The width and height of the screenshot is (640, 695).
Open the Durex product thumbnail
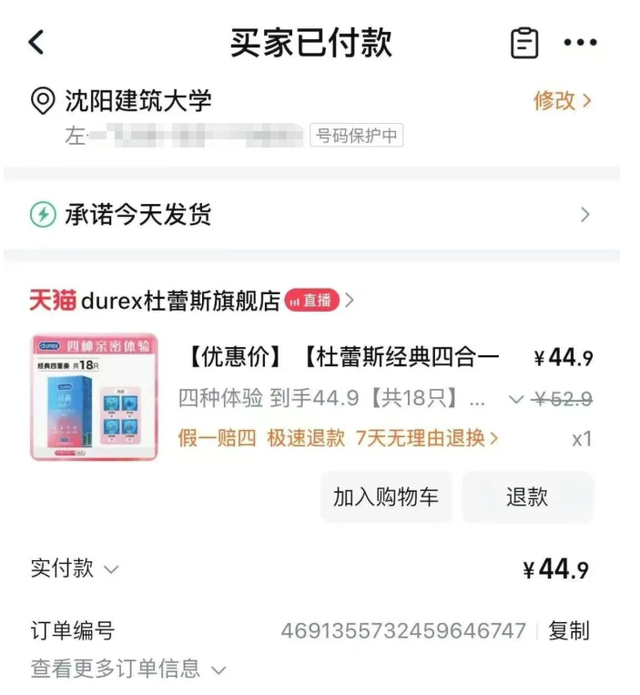(94, 397)
